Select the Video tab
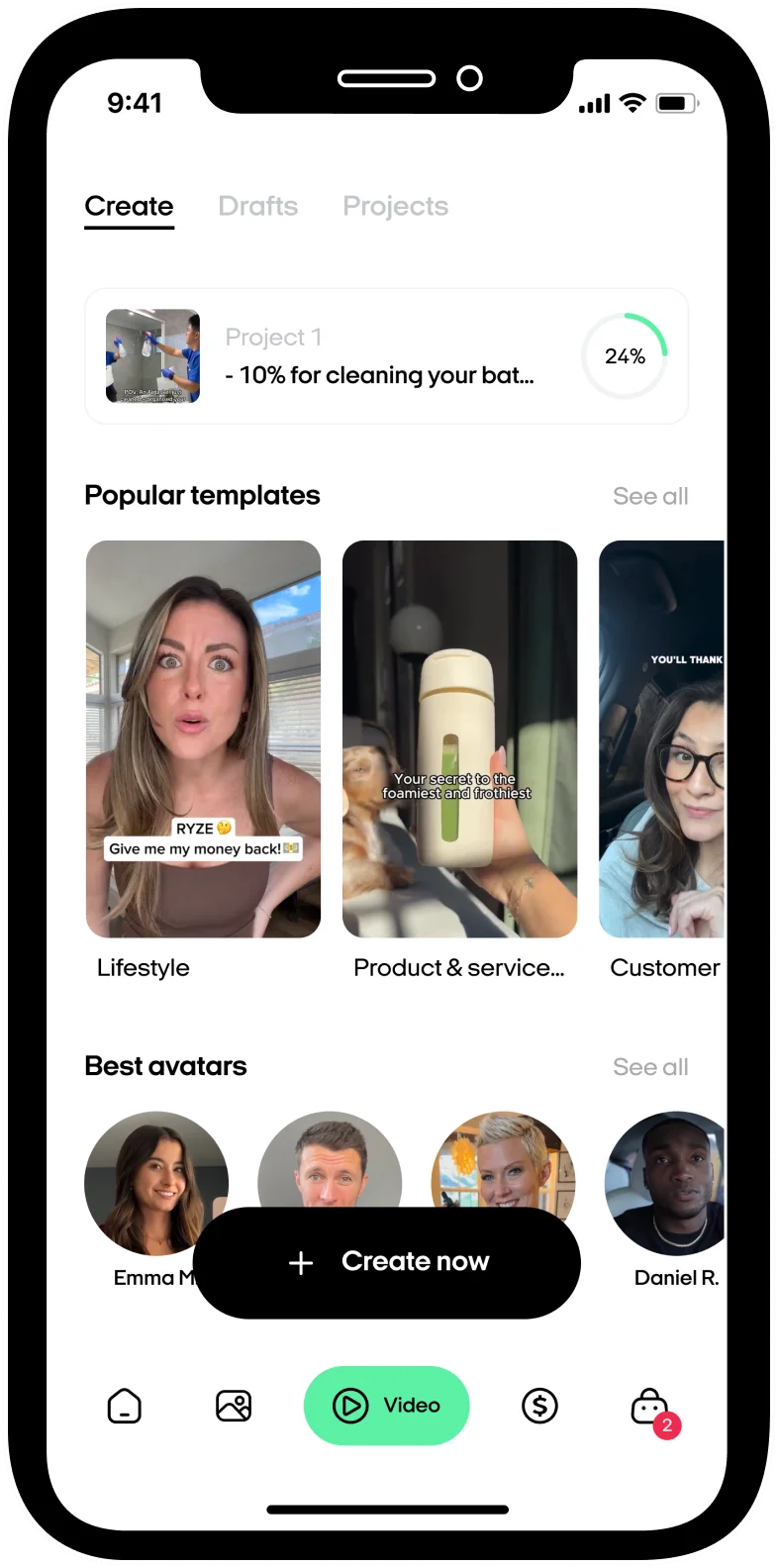This screenshot has width=778, height=1568. (x=386, y=1406)
